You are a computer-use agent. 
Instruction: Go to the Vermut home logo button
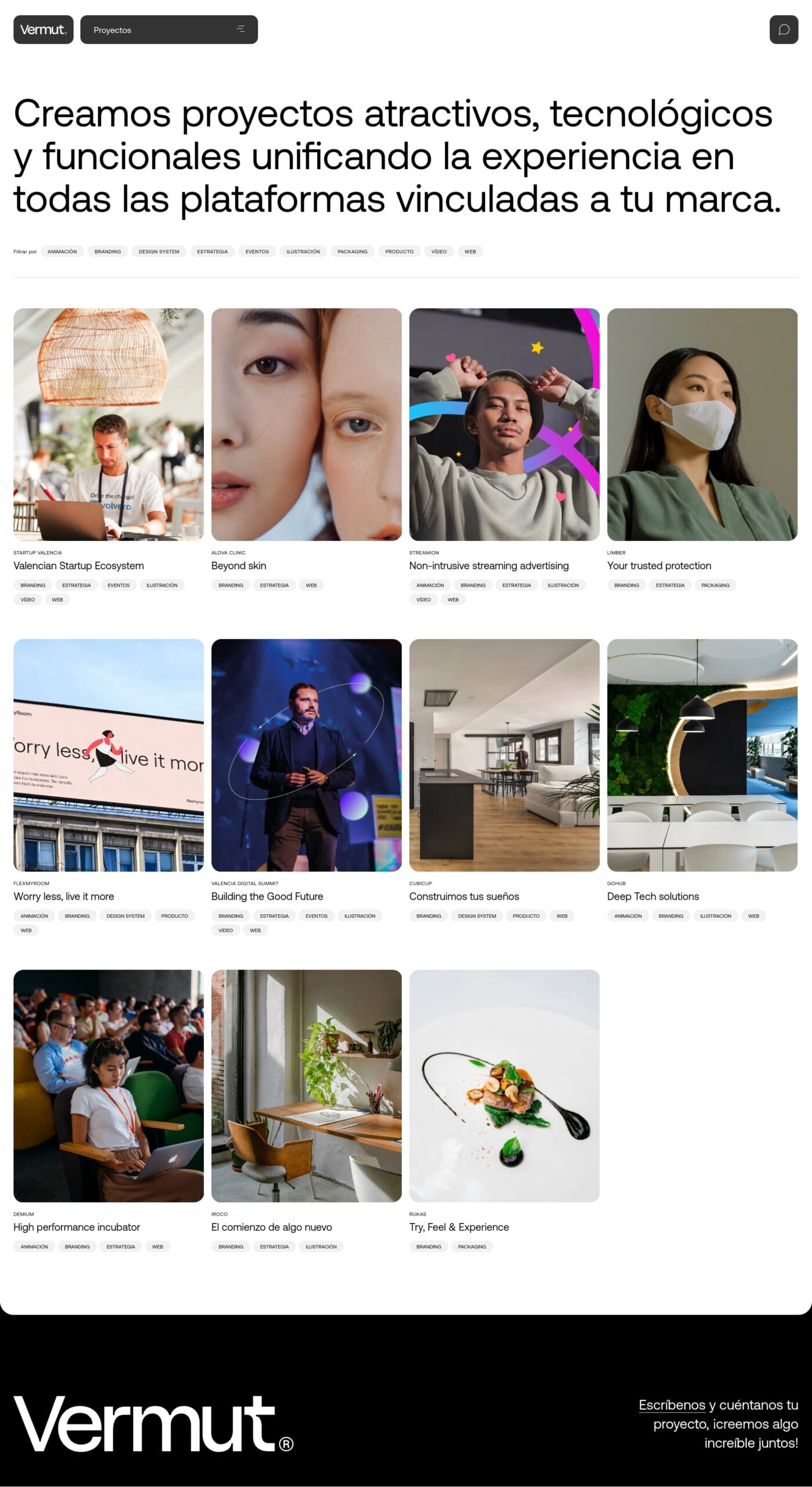click(x=43, y=30)
